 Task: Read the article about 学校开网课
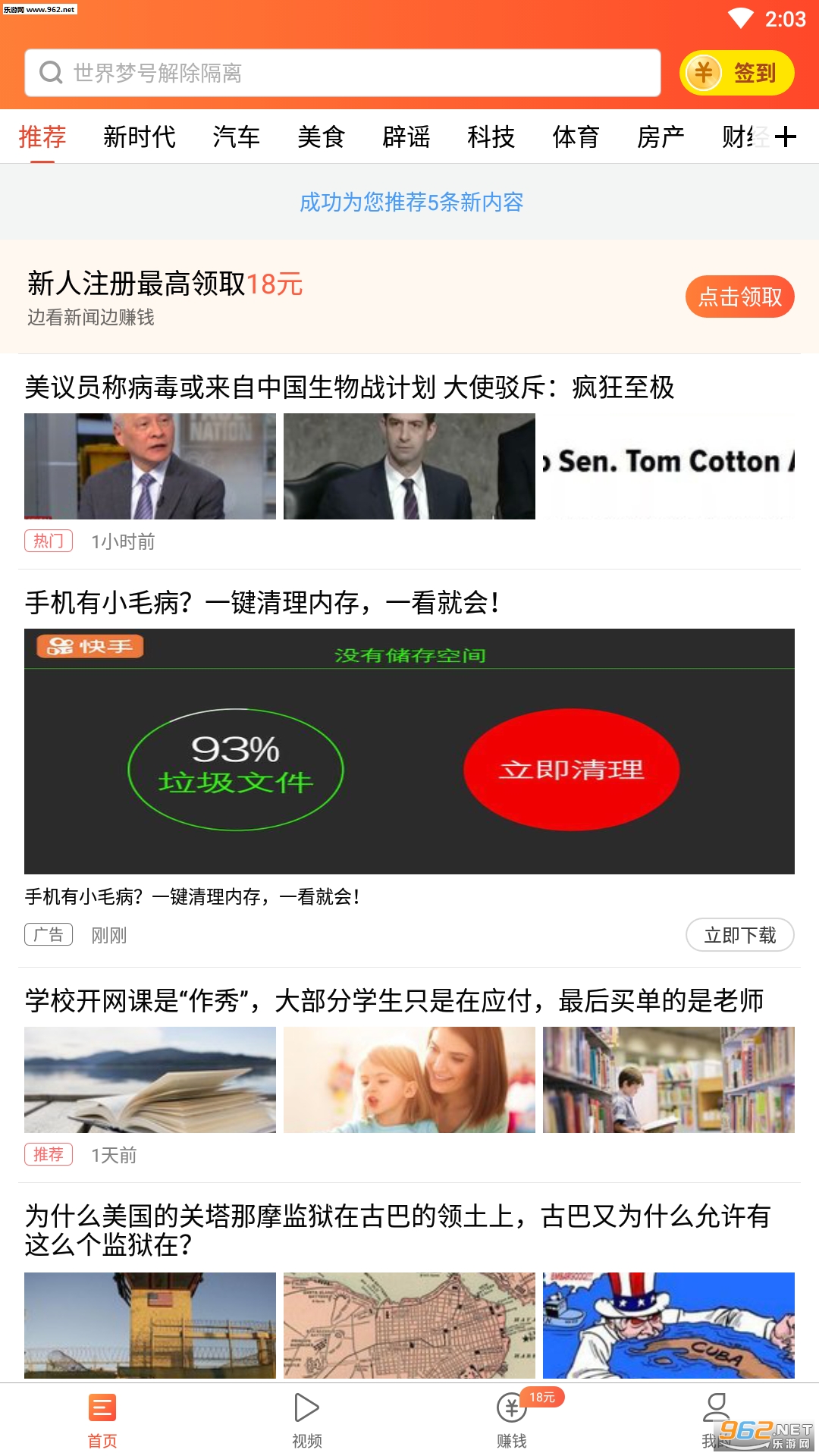(x=394, y=1001)
